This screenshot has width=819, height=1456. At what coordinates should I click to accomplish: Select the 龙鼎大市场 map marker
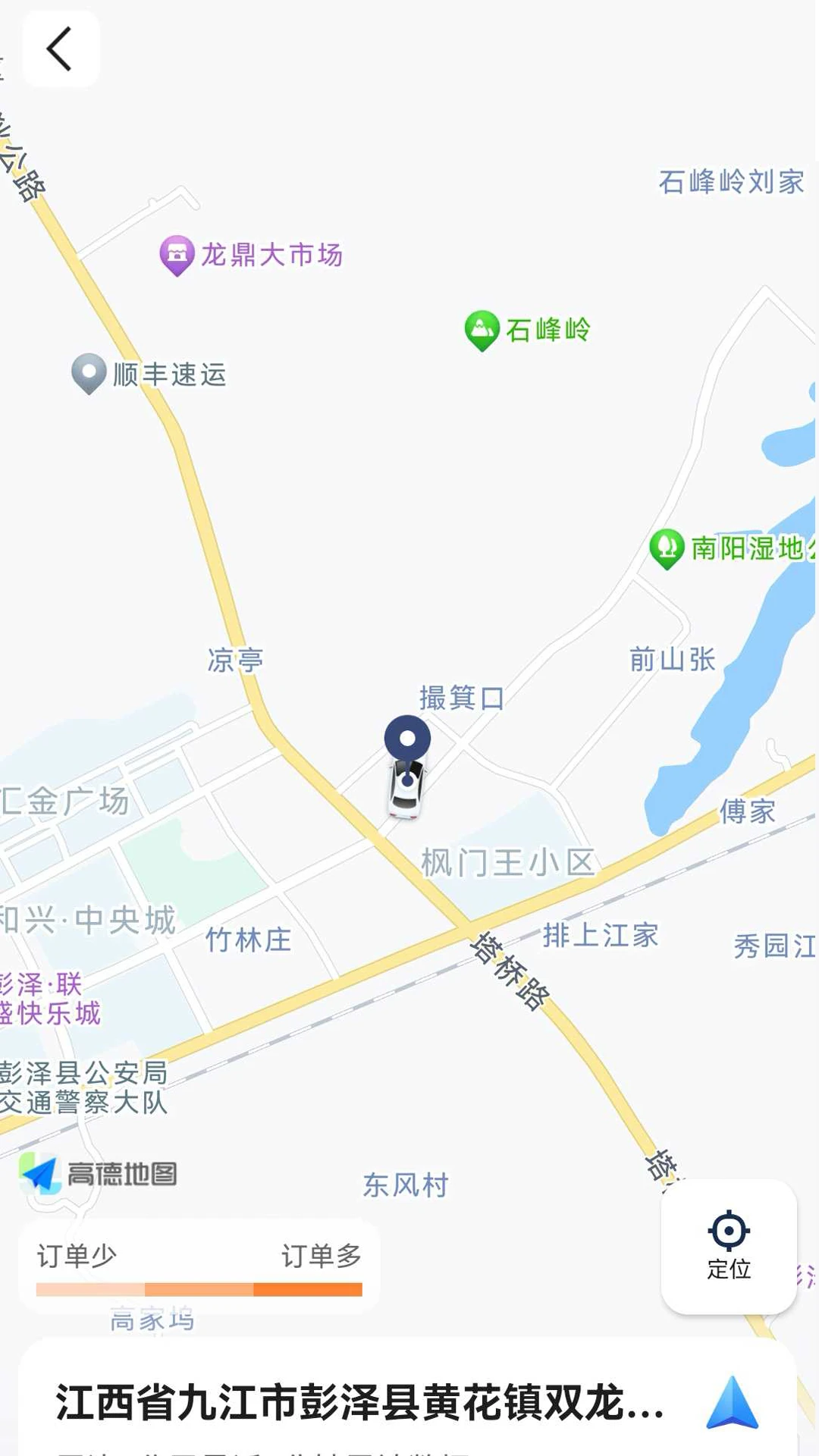tap(177, 255)
